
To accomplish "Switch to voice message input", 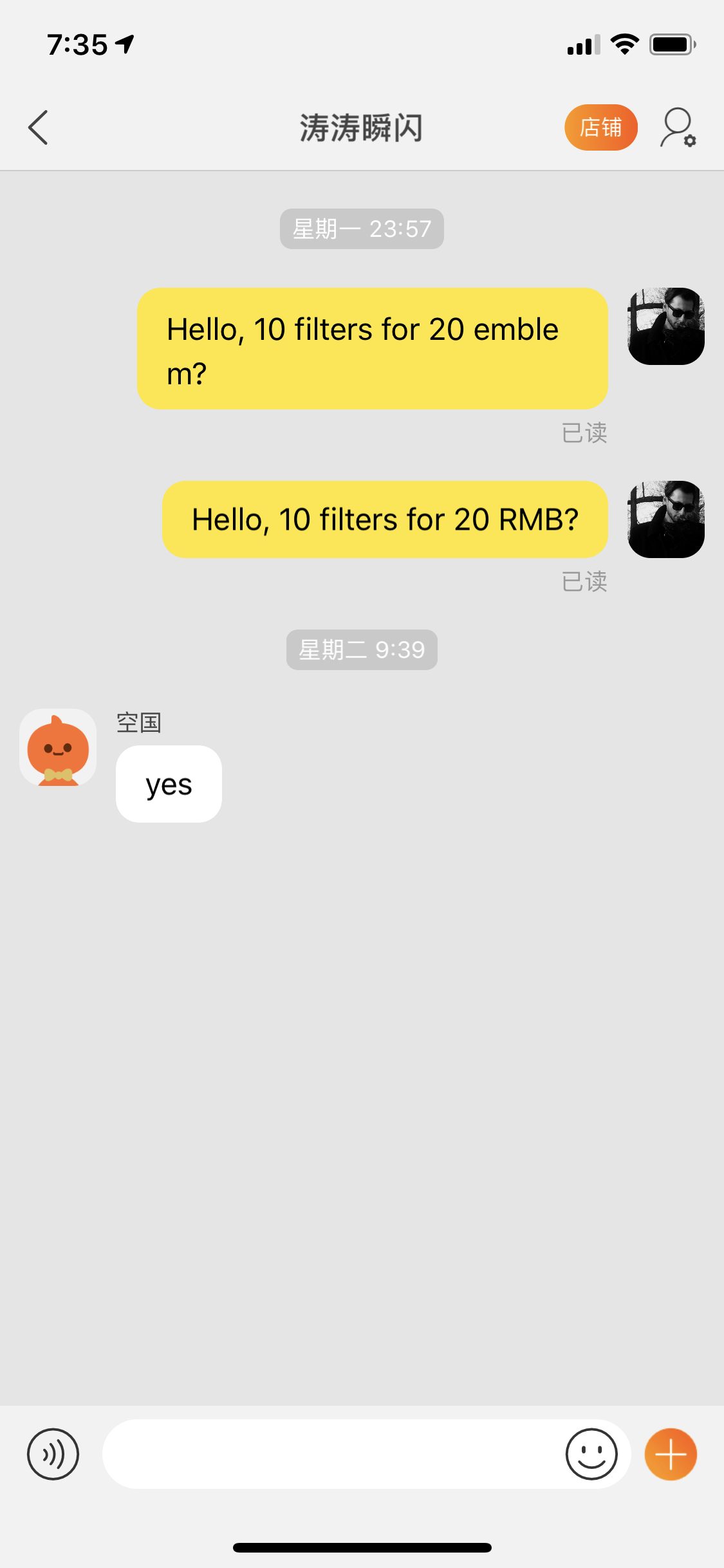I will (x=53, y=1453).
